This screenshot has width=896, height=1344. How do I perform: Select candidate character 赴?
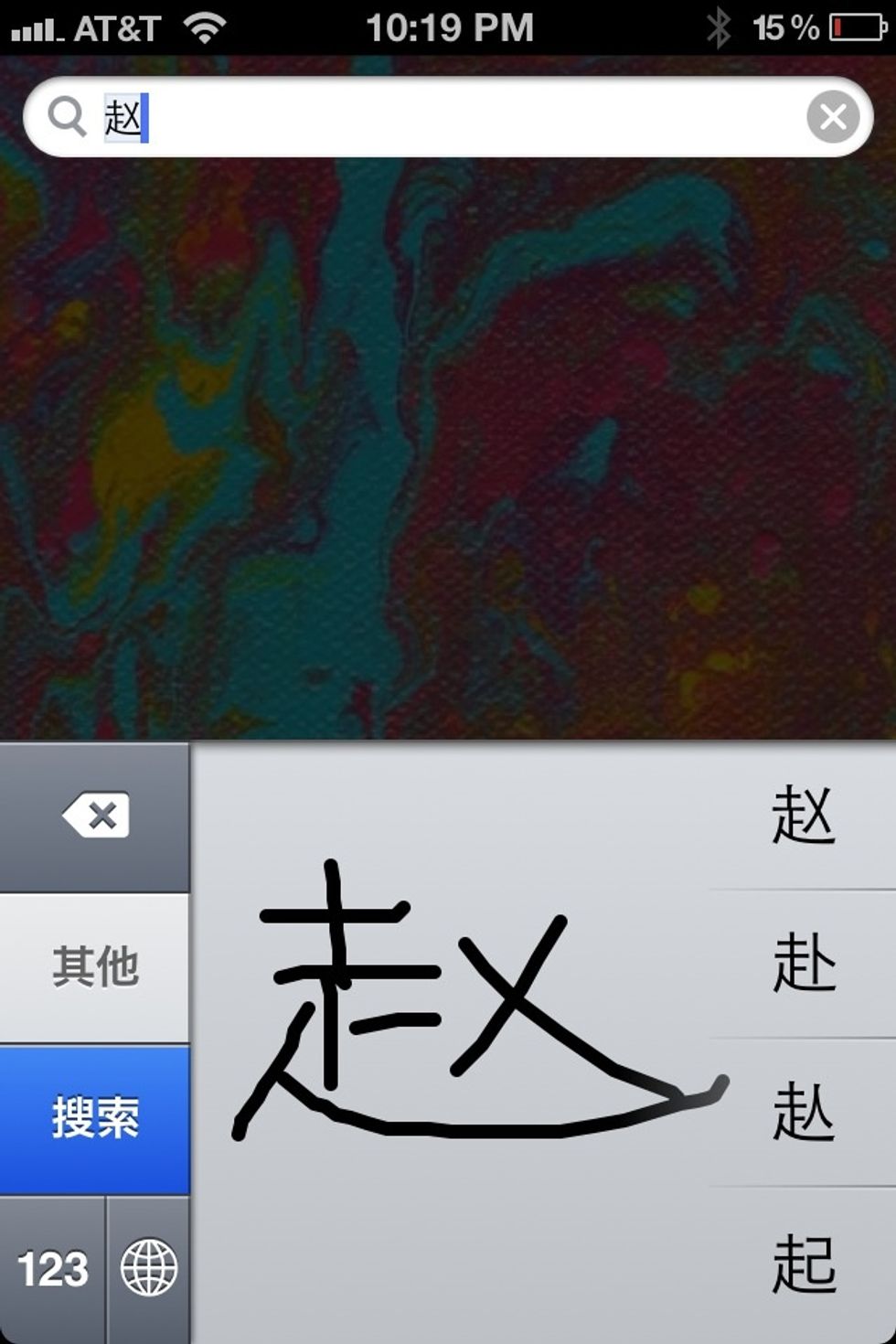803,964
